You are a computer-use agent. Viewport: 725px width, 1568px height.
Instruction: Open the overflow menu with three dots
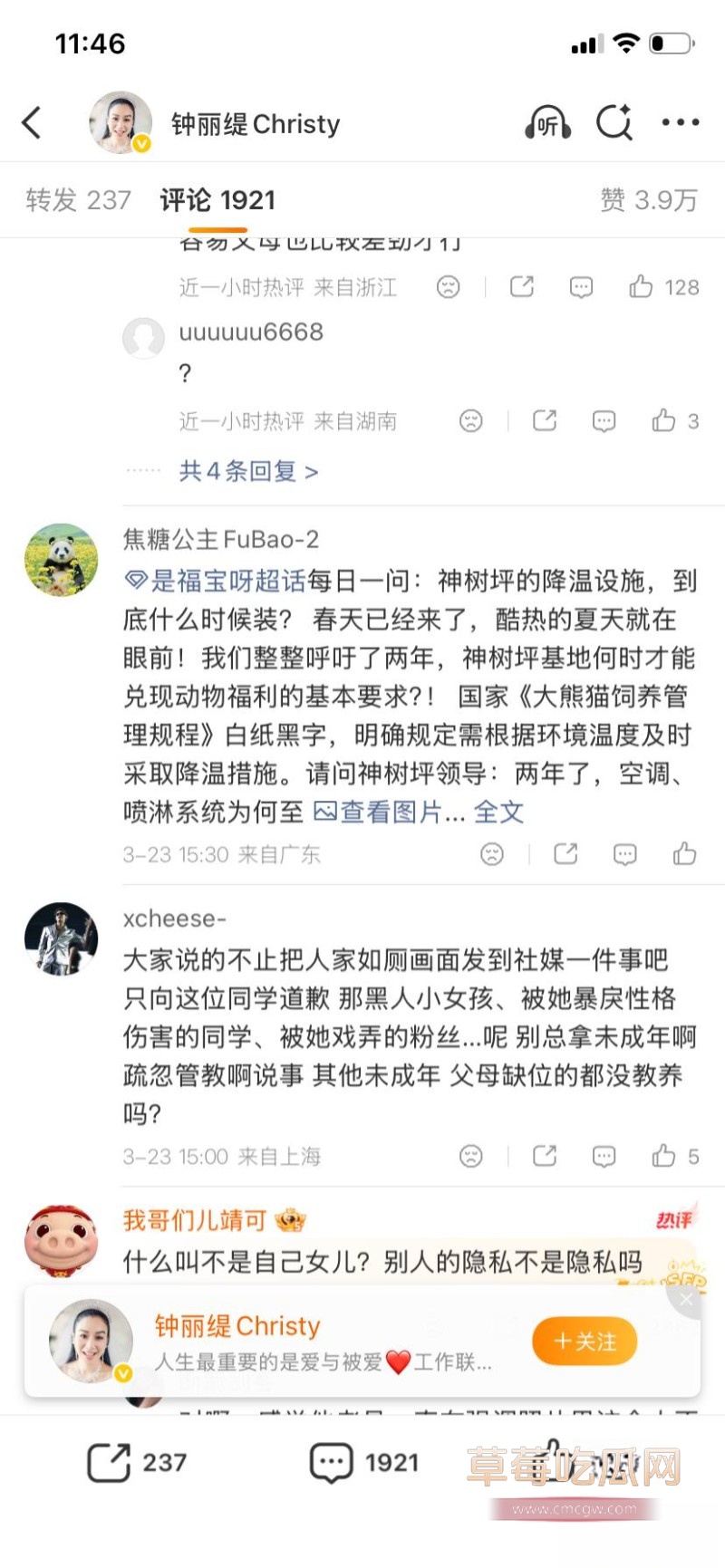(x=680, y=122)
